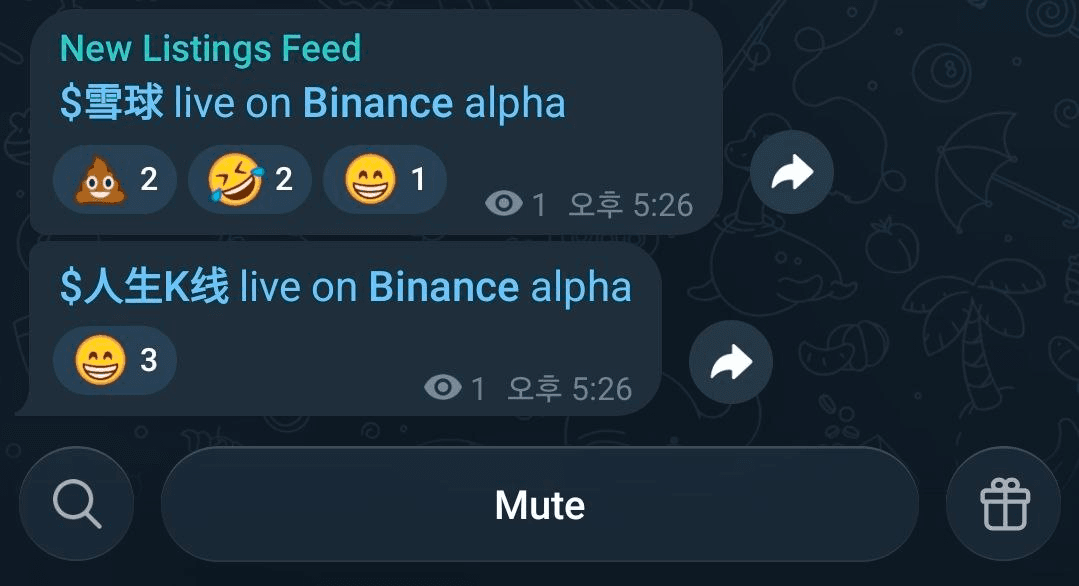This screenshot has width=1079, height=586.
Task: Open the $人生K线 ticker link
Action: pos(144,288)
